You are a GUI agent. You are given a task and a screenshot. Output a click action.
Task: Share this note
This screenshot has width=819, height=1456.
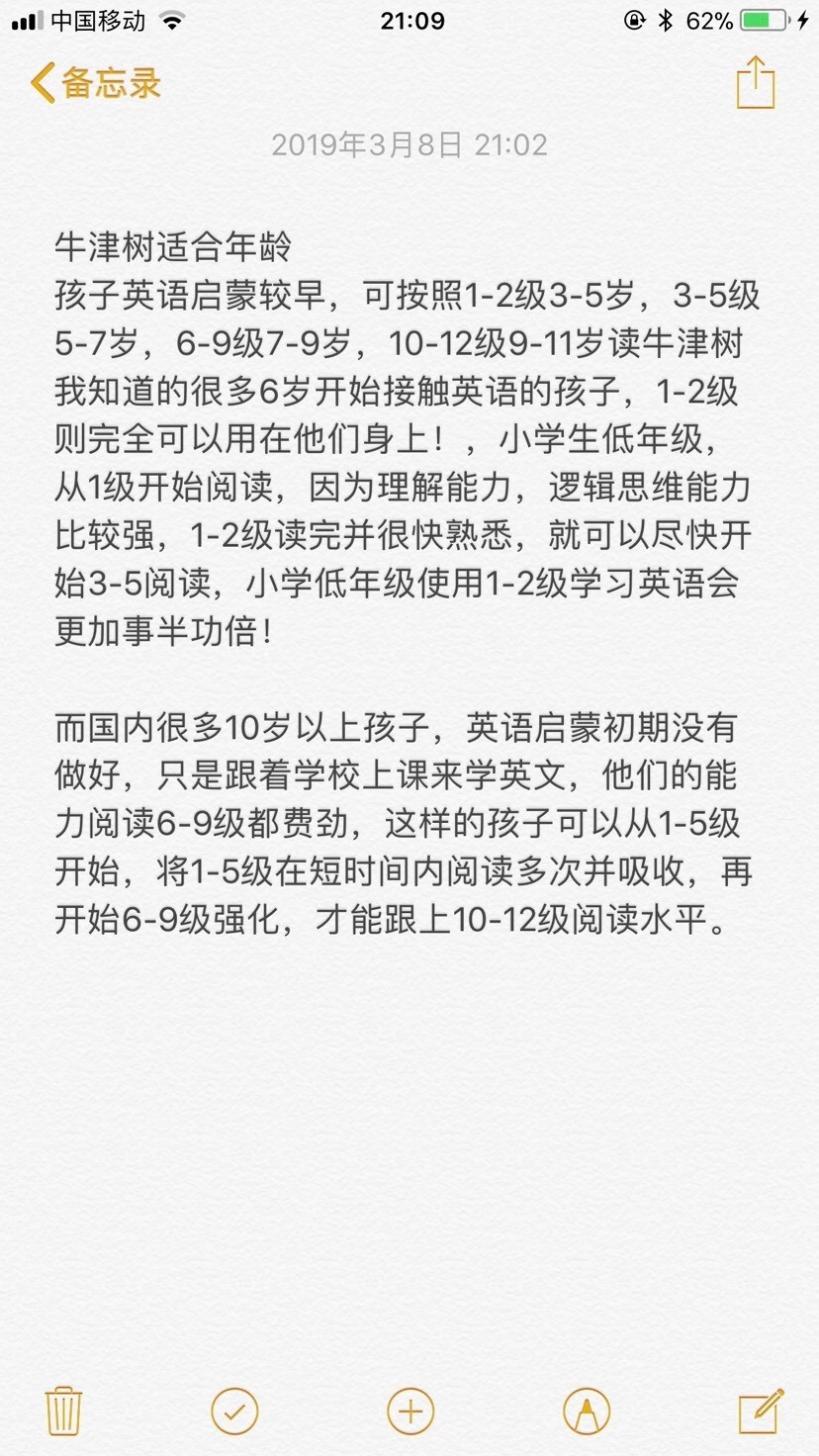pos(756,82)
